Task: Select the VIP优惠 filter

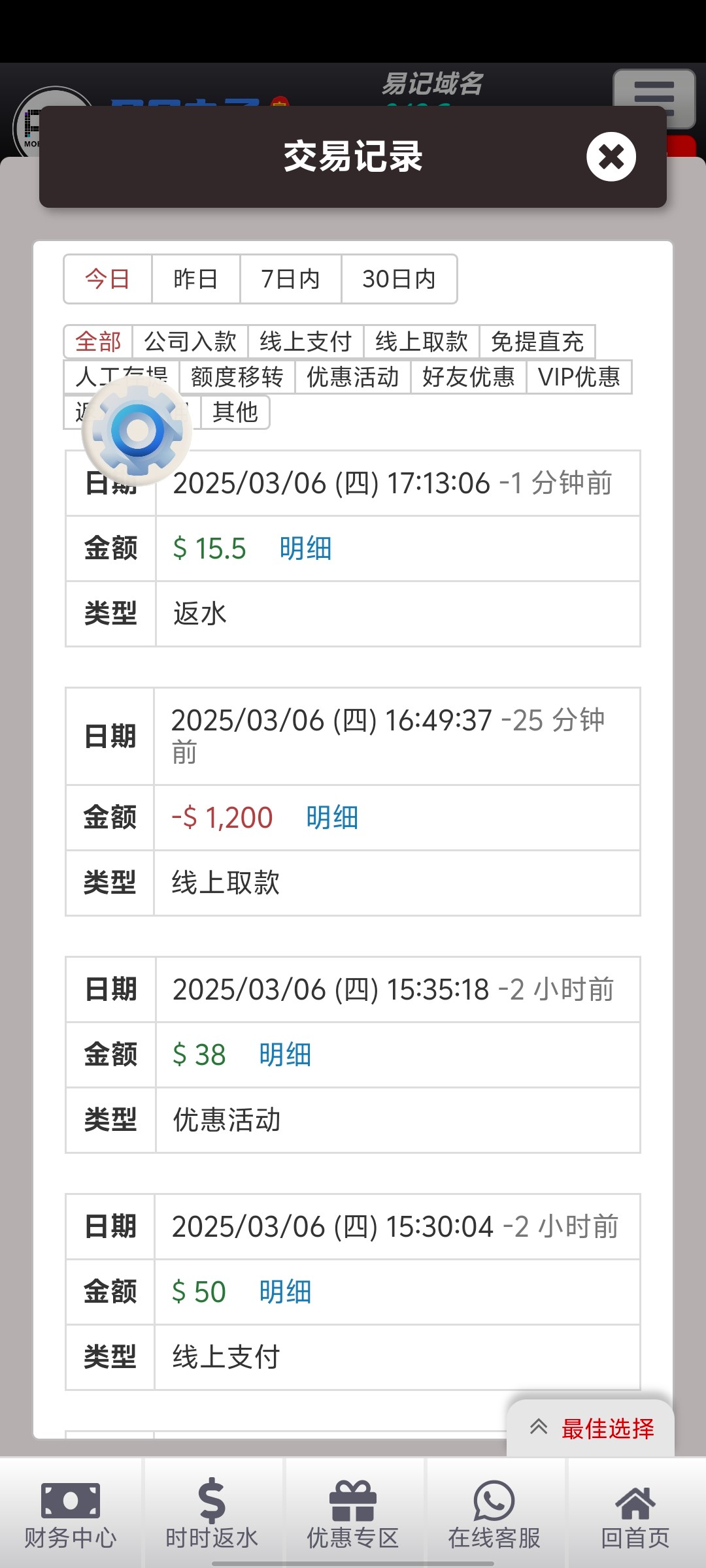Action: point(579,377)
